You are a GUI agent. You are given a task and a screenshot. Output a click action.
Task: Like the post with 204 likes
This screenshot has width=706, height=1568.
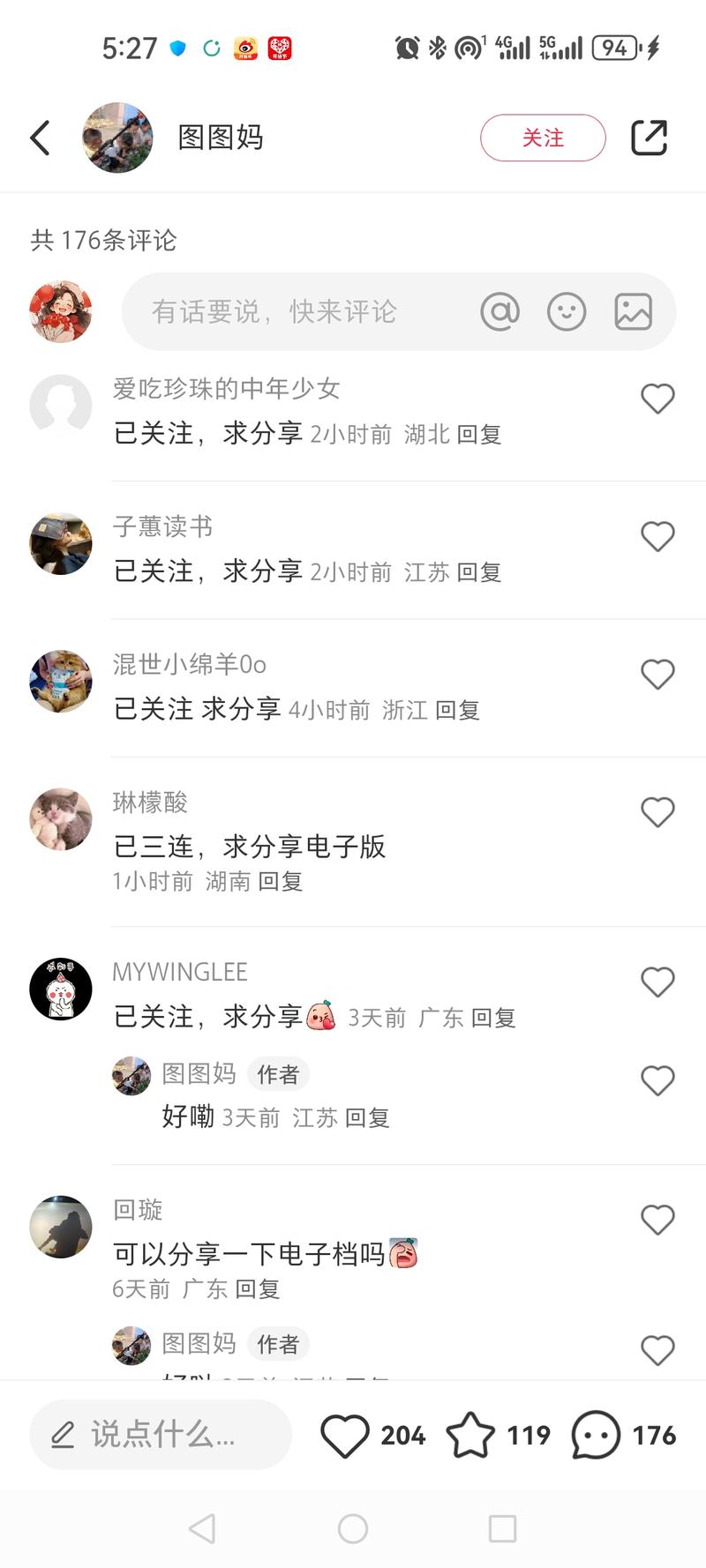click(x=345, y=1436)
